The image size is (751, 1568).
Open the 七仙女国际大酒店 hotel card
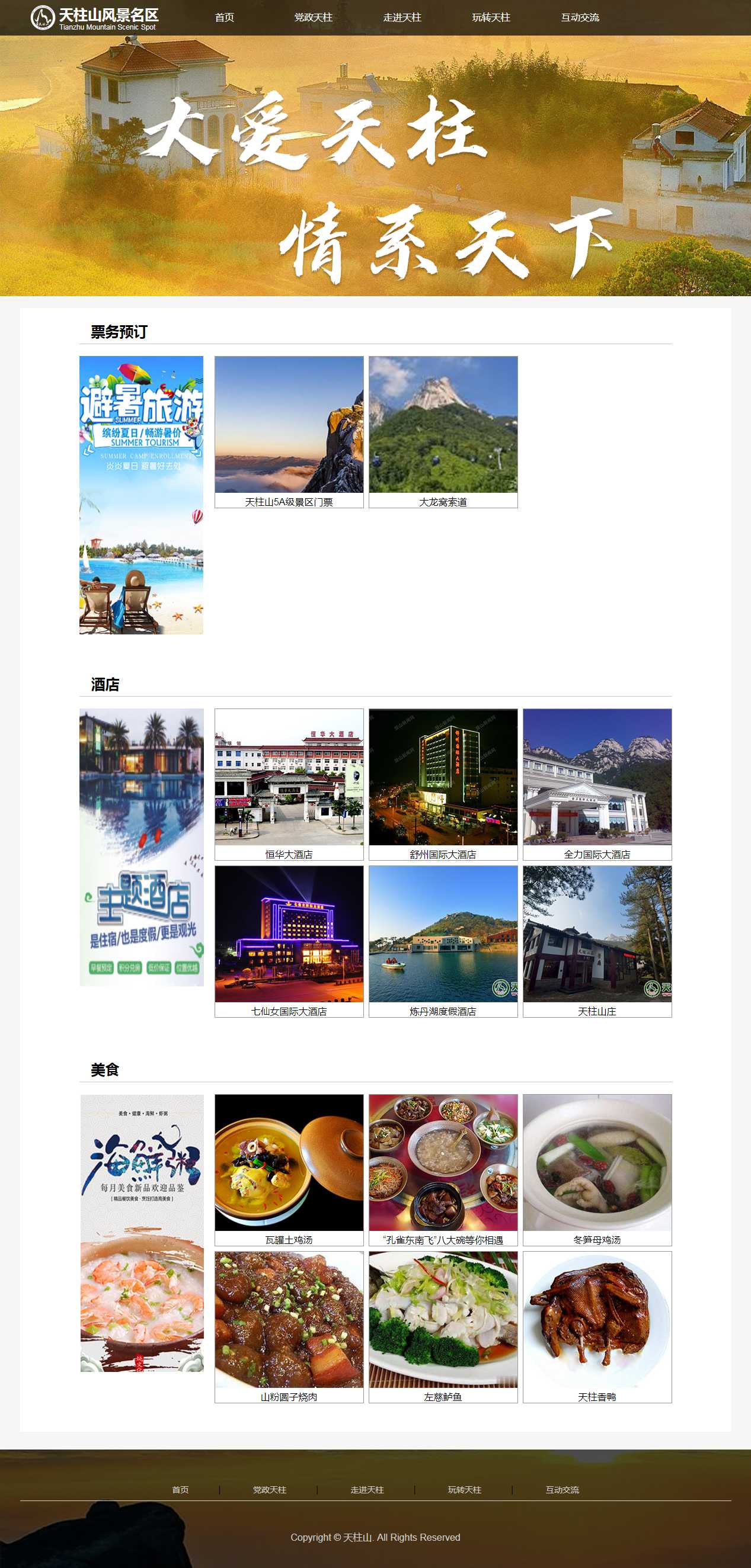point(289,941)
